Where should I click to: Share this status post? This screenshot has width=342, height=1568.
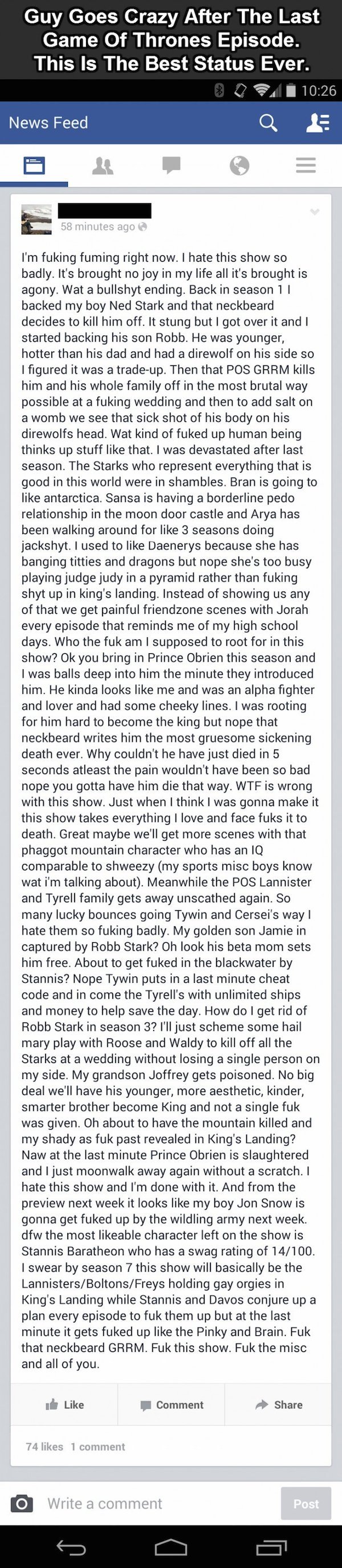(279, 1405)
